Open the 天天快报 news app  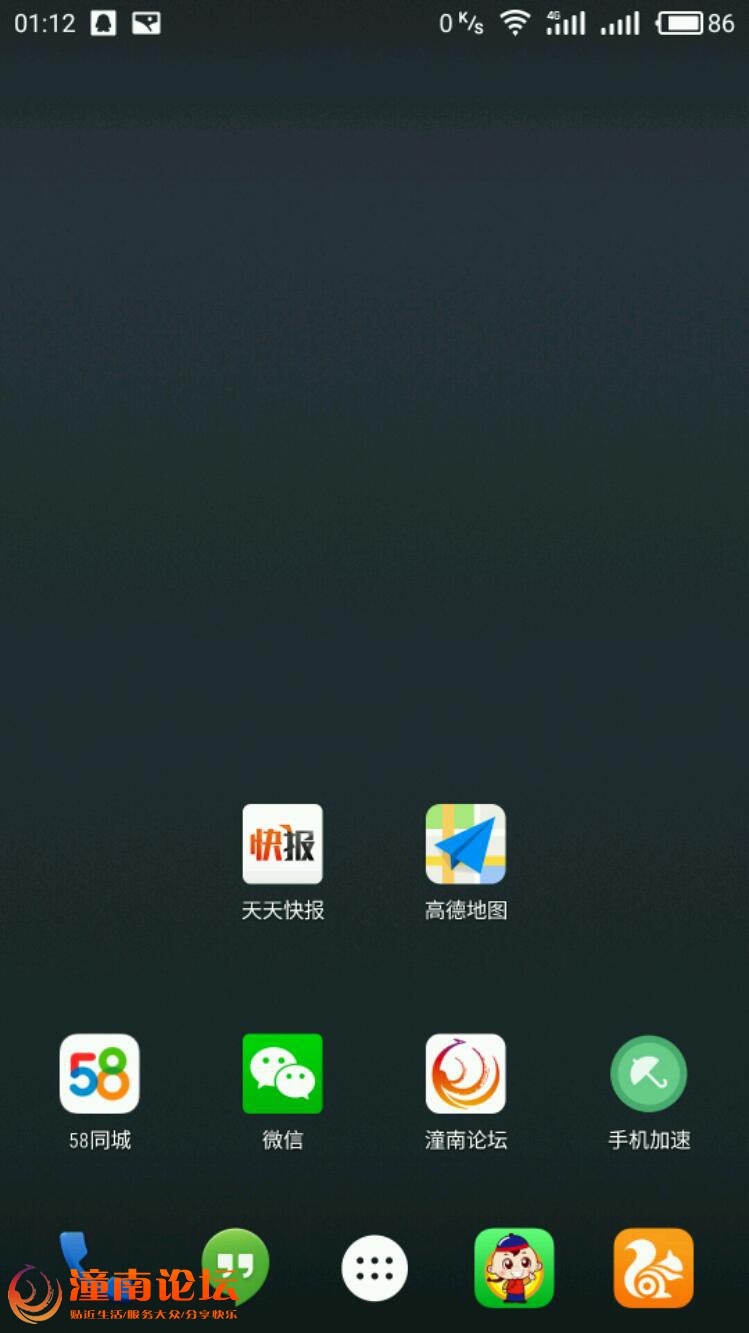282,844
